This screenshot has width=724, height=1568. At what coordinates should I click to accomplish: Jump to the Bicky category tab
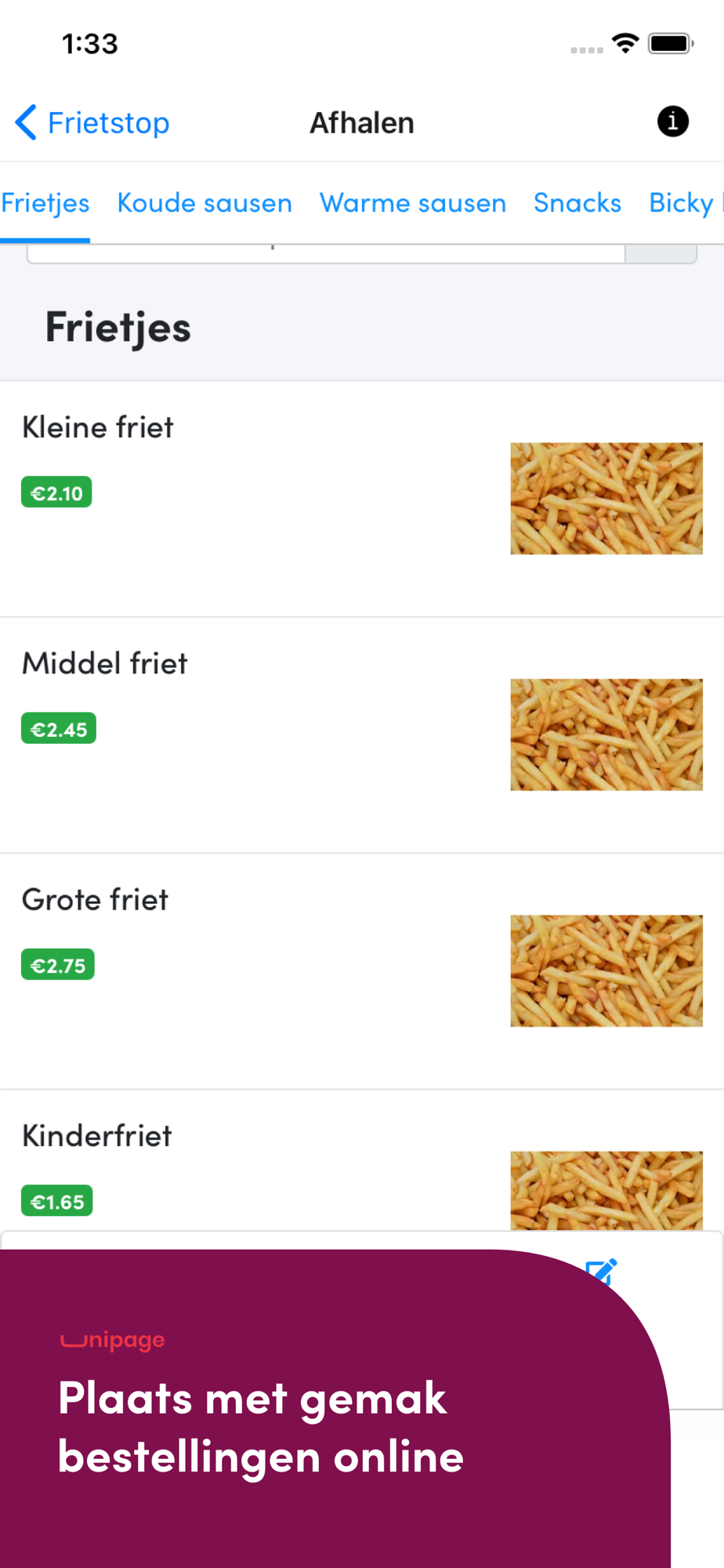coord(682,203)
